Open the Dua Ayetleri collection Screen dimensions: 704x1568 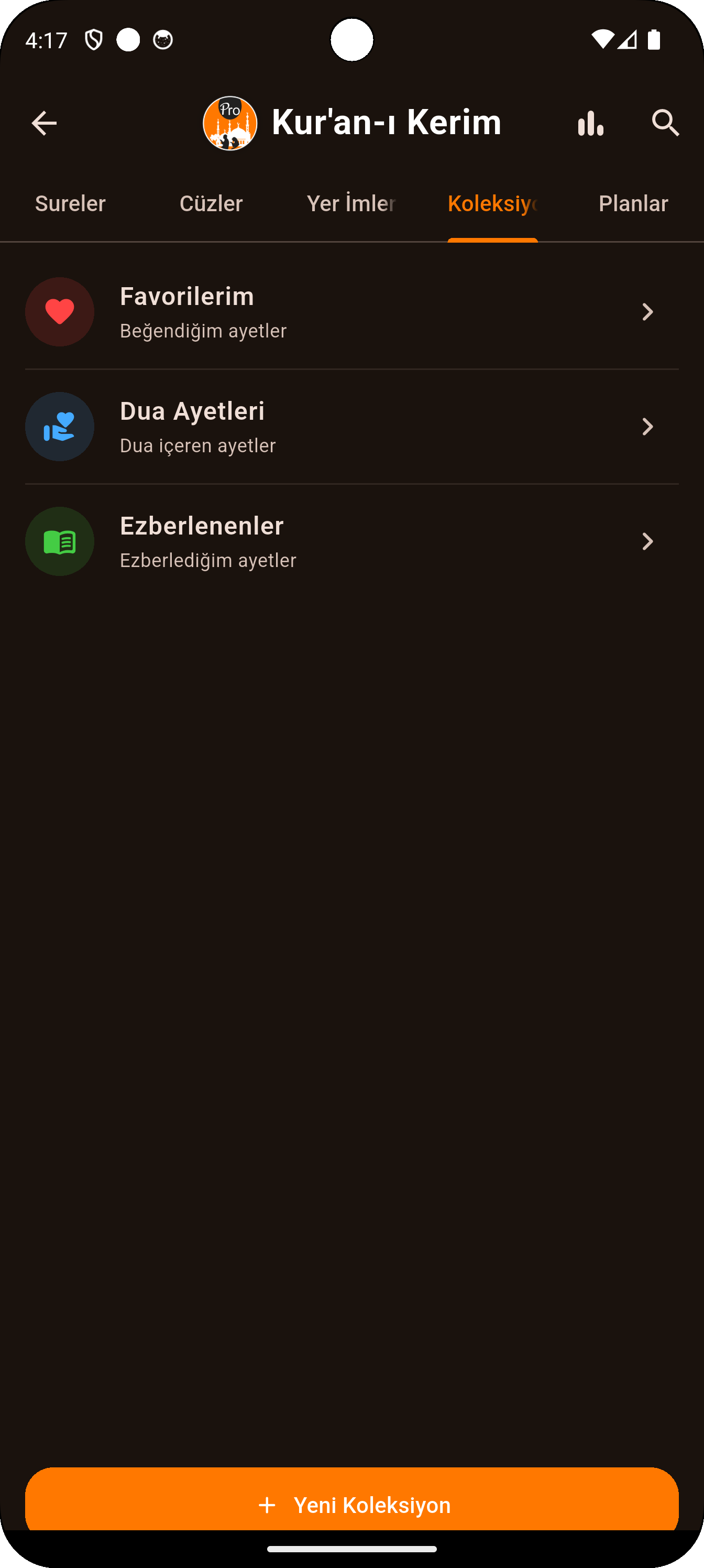coord(351,427)
